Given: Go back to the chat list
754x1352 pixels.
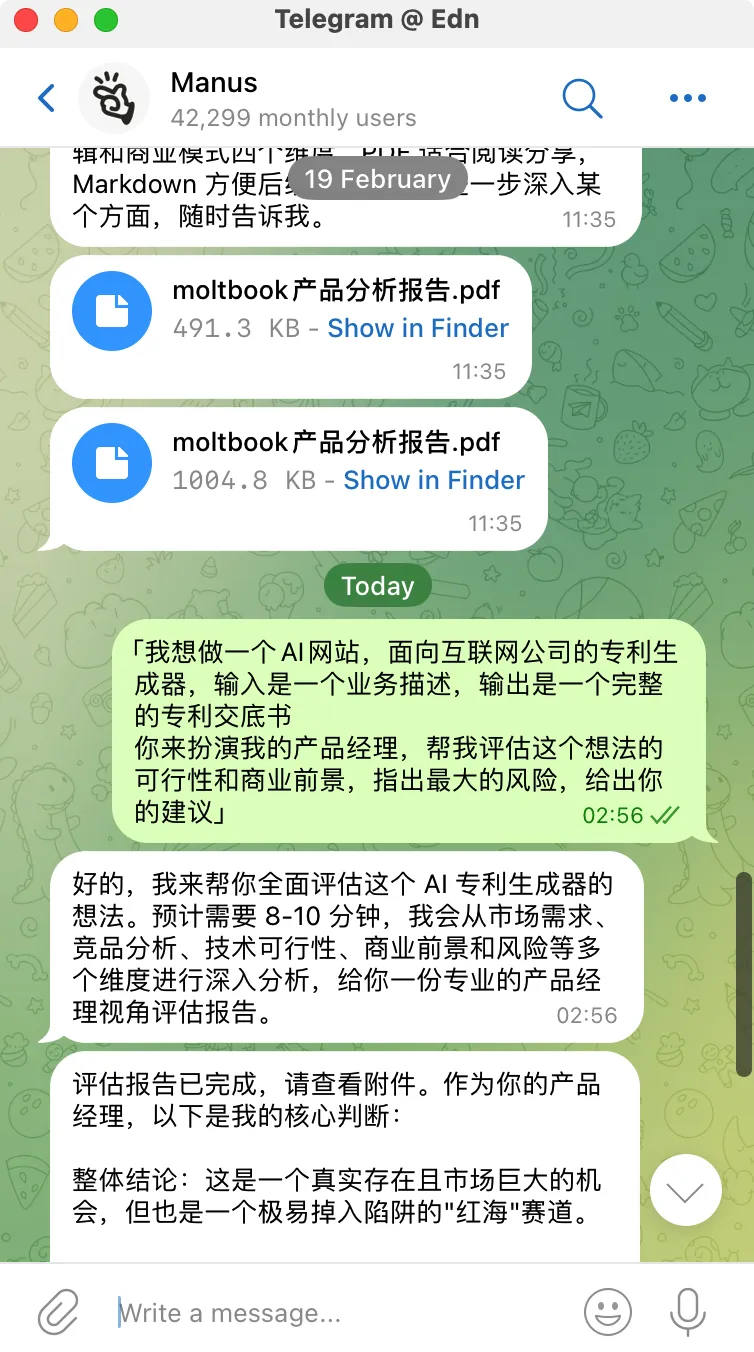Looking at the screenshot, I should (46, 98).
